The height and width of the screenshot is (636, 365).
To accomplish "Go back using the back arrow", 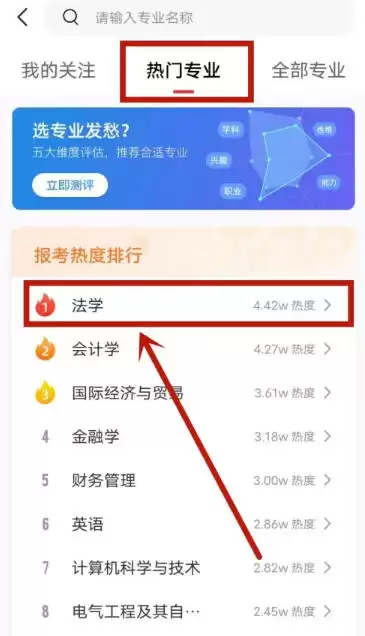I will pos(23,18).
